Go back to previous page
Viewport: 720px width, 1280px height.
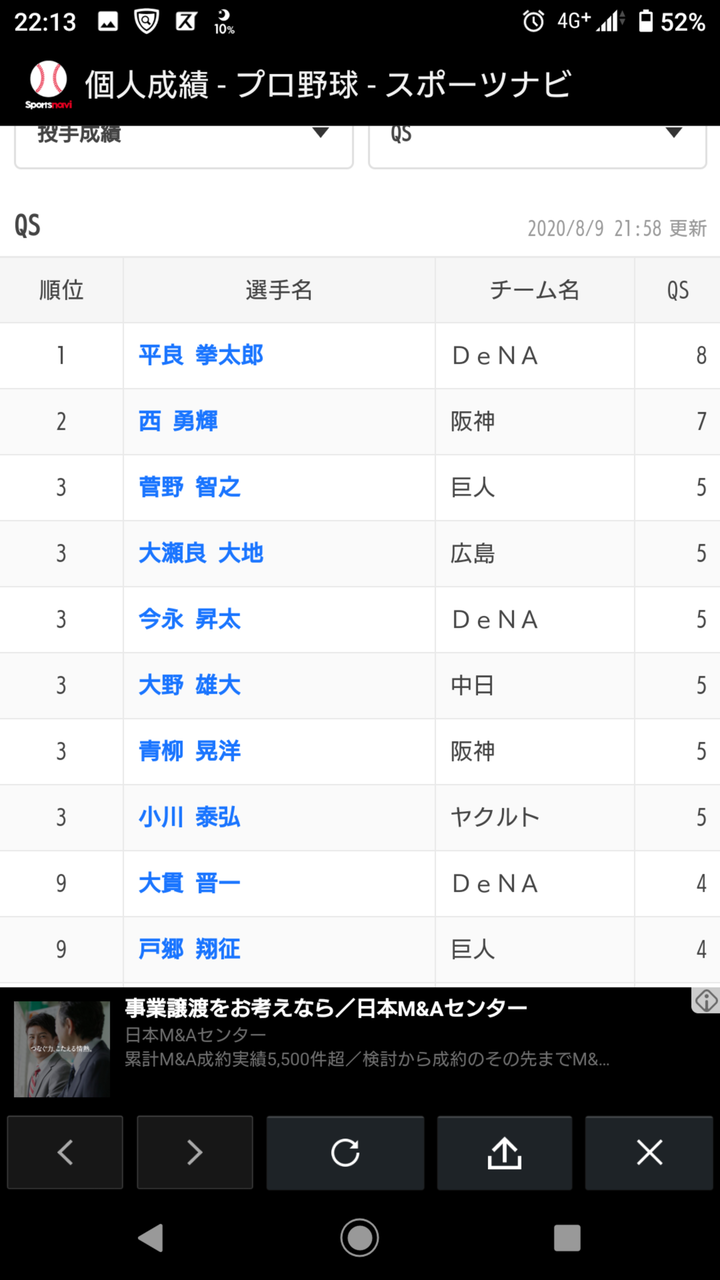65,1153
